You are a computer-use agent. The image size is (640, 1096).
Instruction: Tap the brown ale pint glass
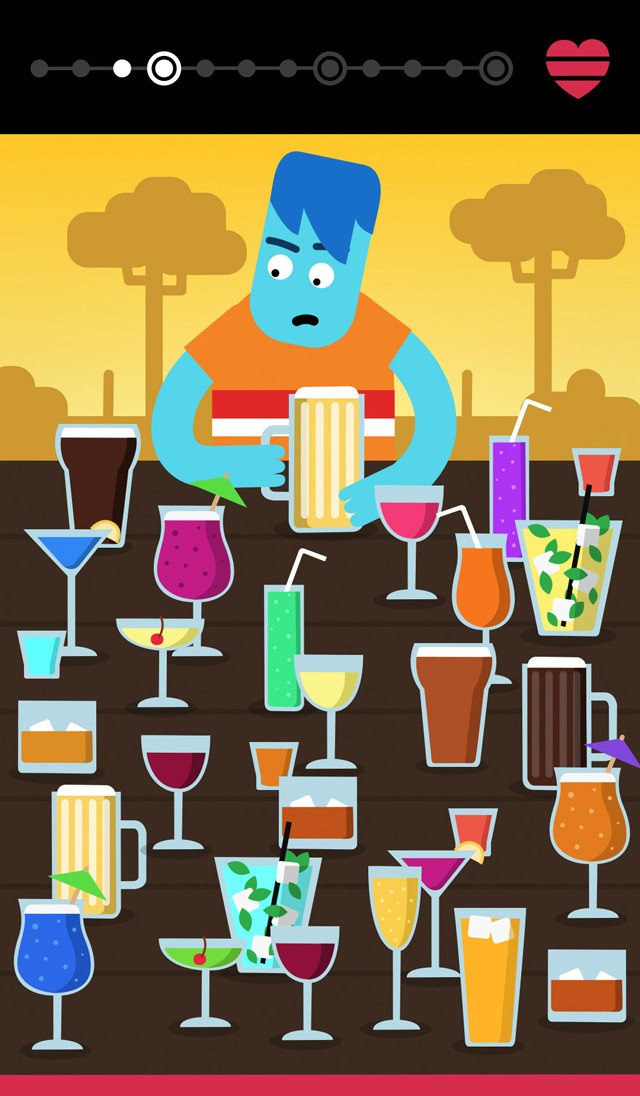tap(453, 700)
